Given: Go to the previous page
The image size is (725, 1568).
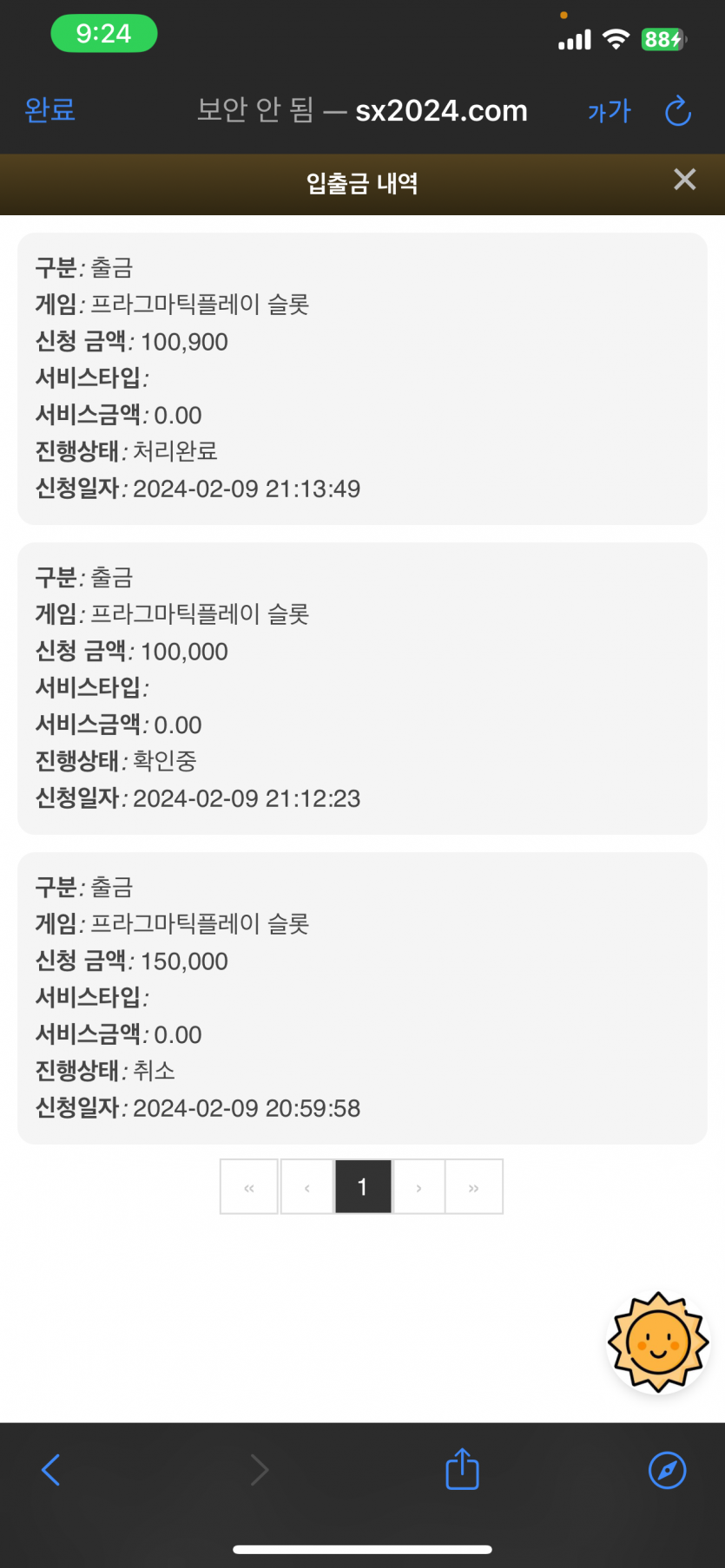Looking at the screenshot, I should click(x=306, y=1186).
